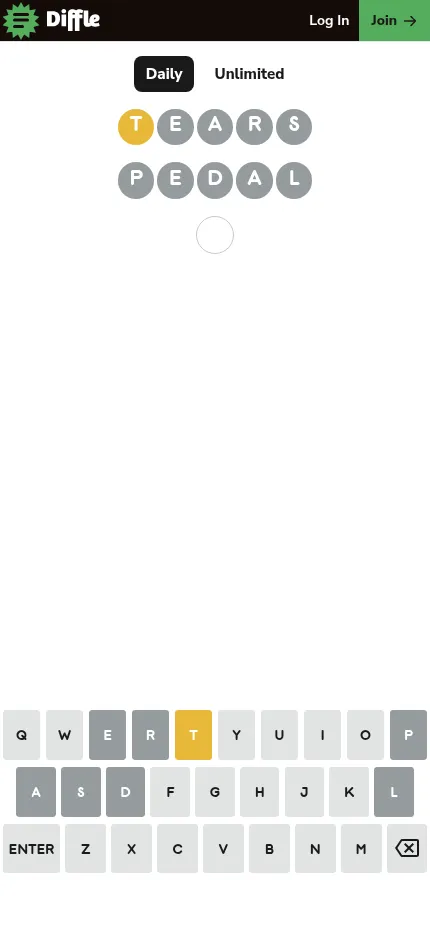Screen dimensions: 430x932
Task: Type the yellow T key
Action: (193, 735)
